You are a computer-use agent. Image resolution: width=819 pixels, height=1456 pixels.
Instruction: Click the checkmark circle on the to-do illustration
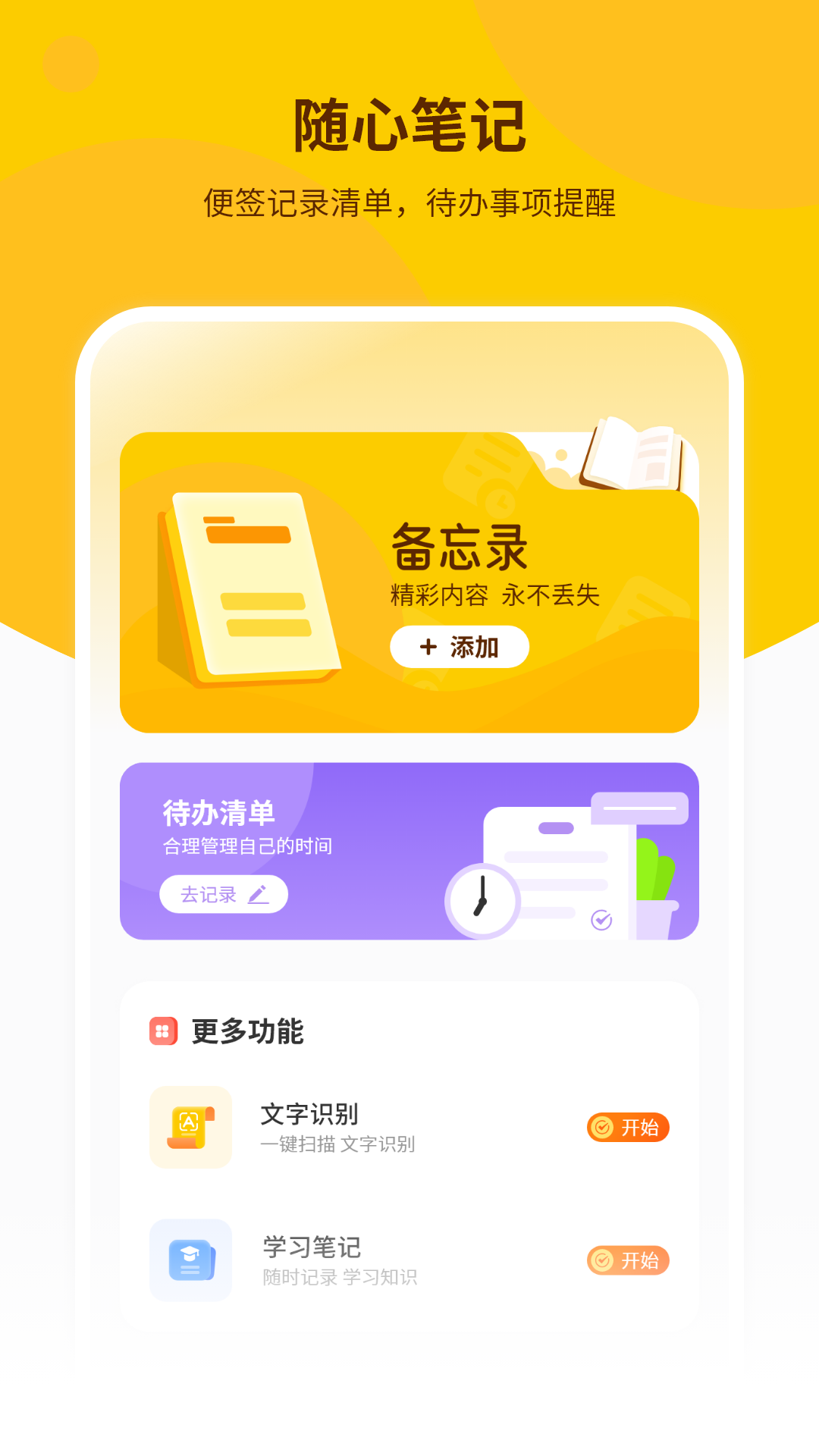pyautogui.click(x=600, y=921)
